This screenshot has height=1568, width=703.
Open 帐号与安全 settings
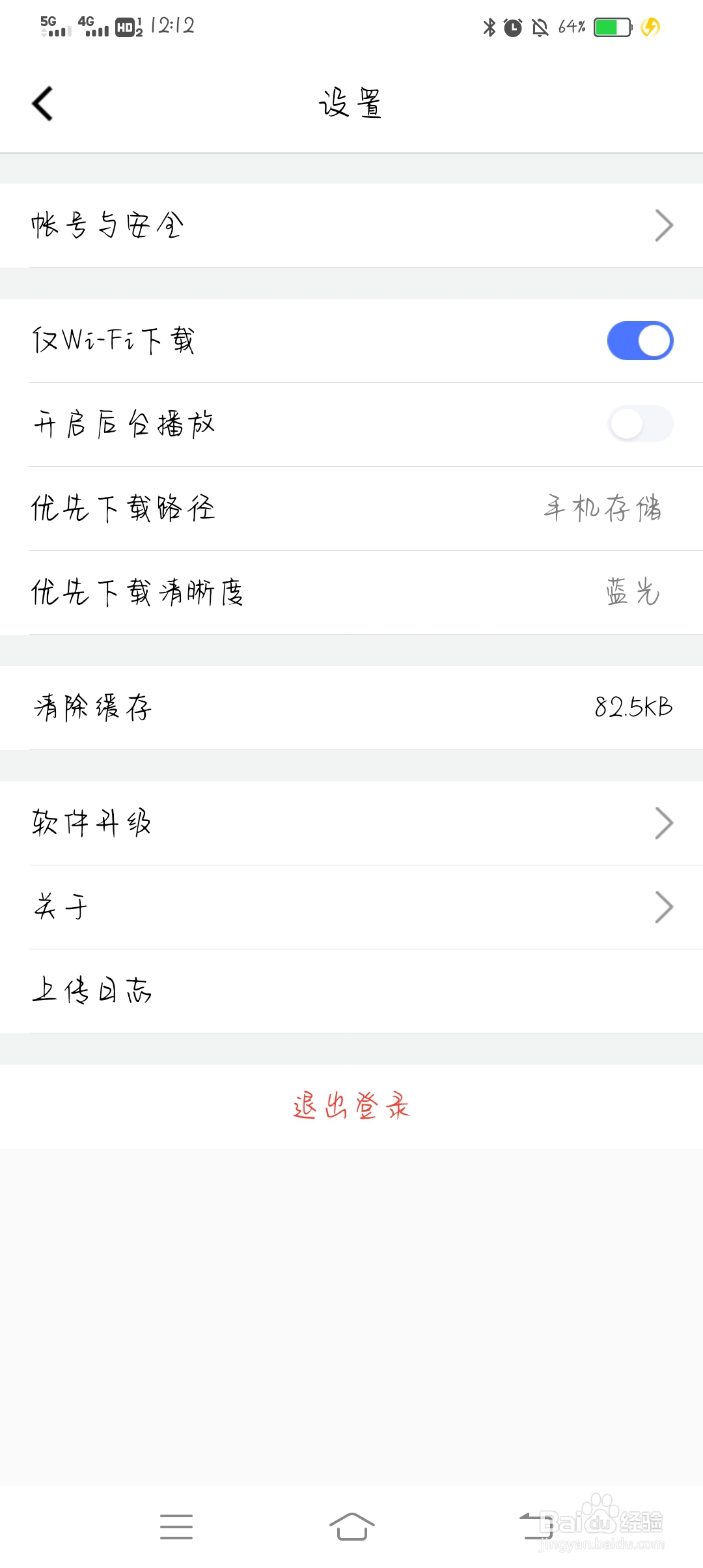(351, 225)
